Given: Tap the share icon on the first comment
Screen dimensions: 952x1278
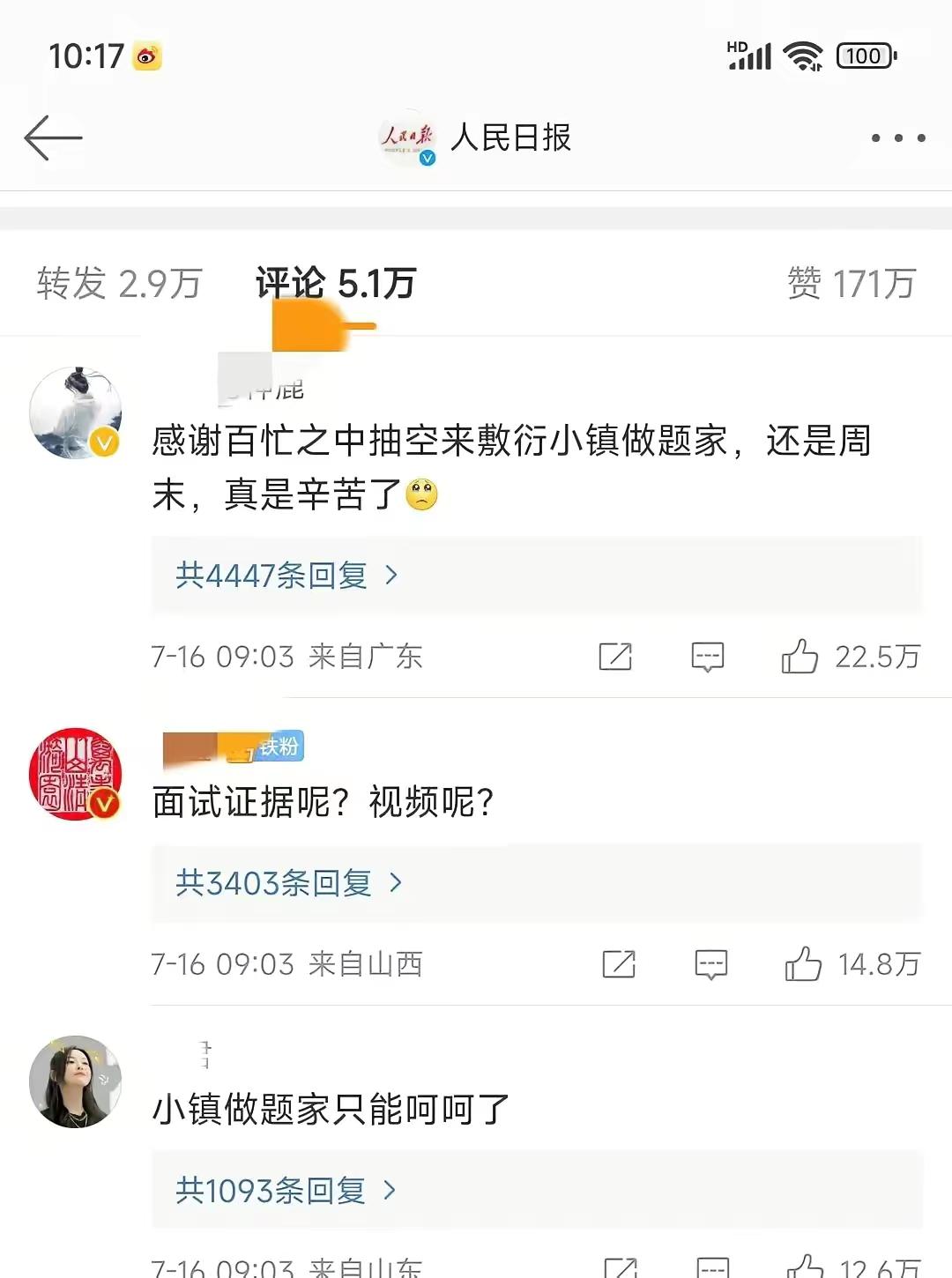Looking at the screenshot, I should tap(617, 657).
